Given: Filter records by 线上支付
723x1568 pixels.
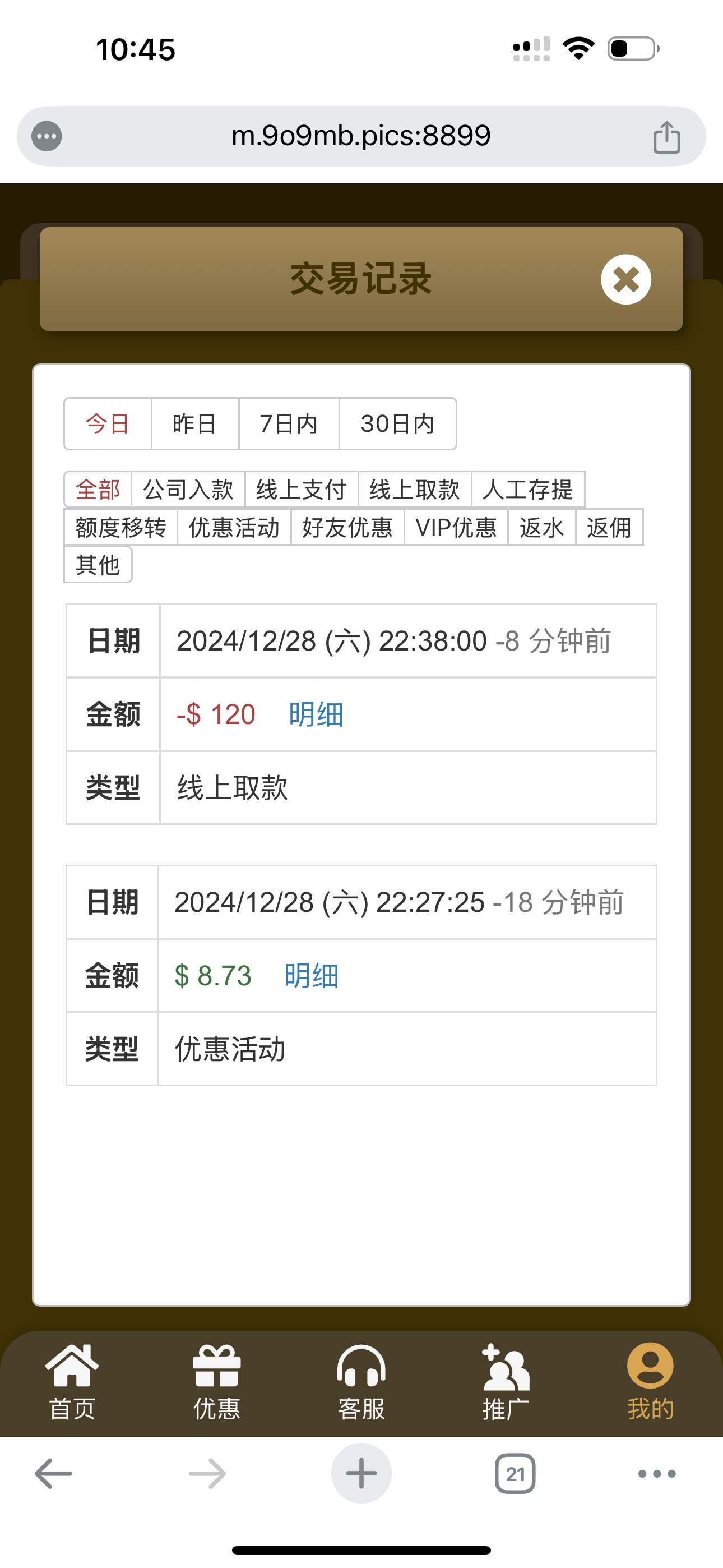Looking at the screenshot, I should (x=302, y=490).
